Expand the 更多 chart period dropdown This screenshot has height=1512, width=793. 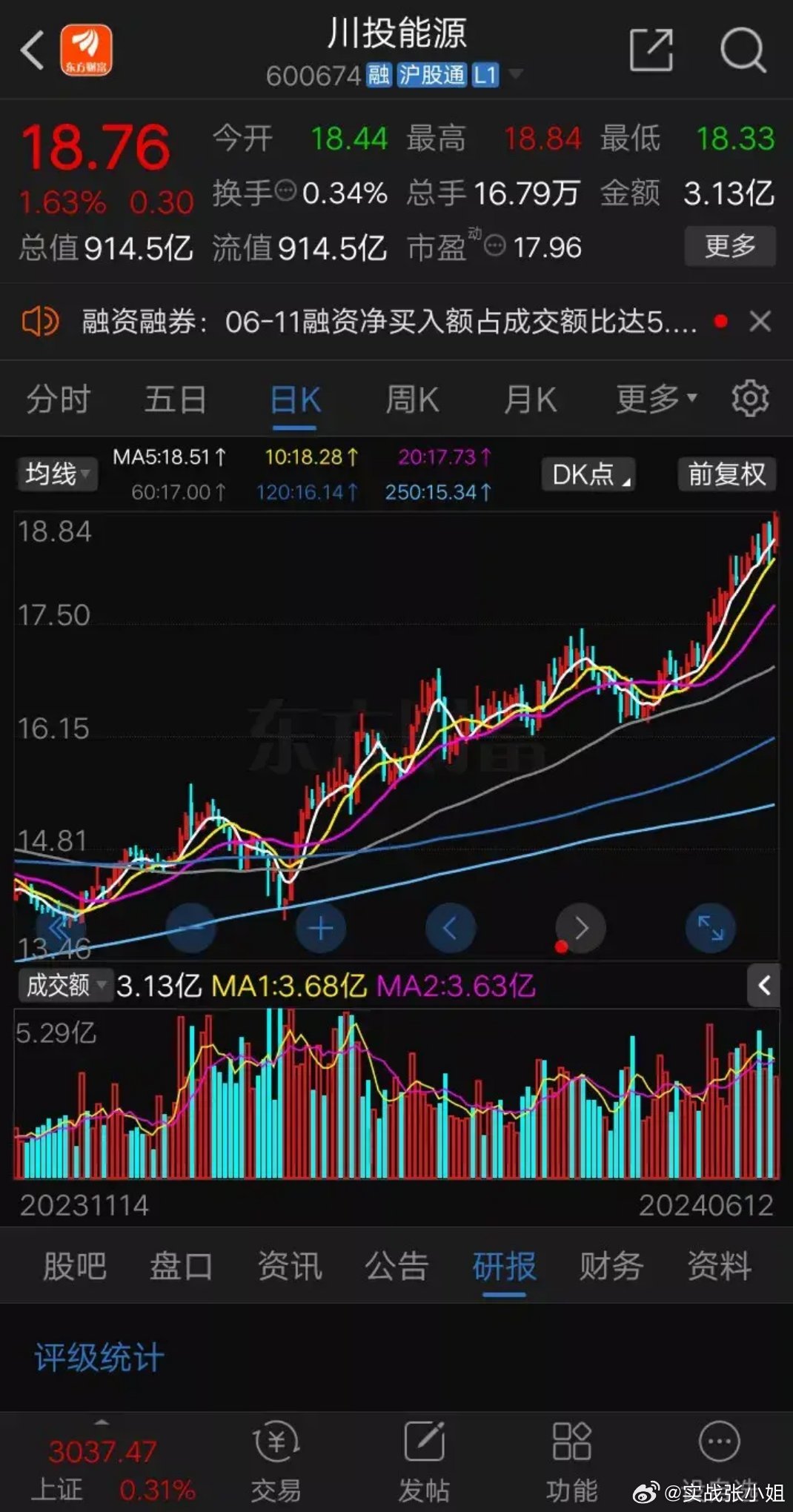(x=657, y=399)
